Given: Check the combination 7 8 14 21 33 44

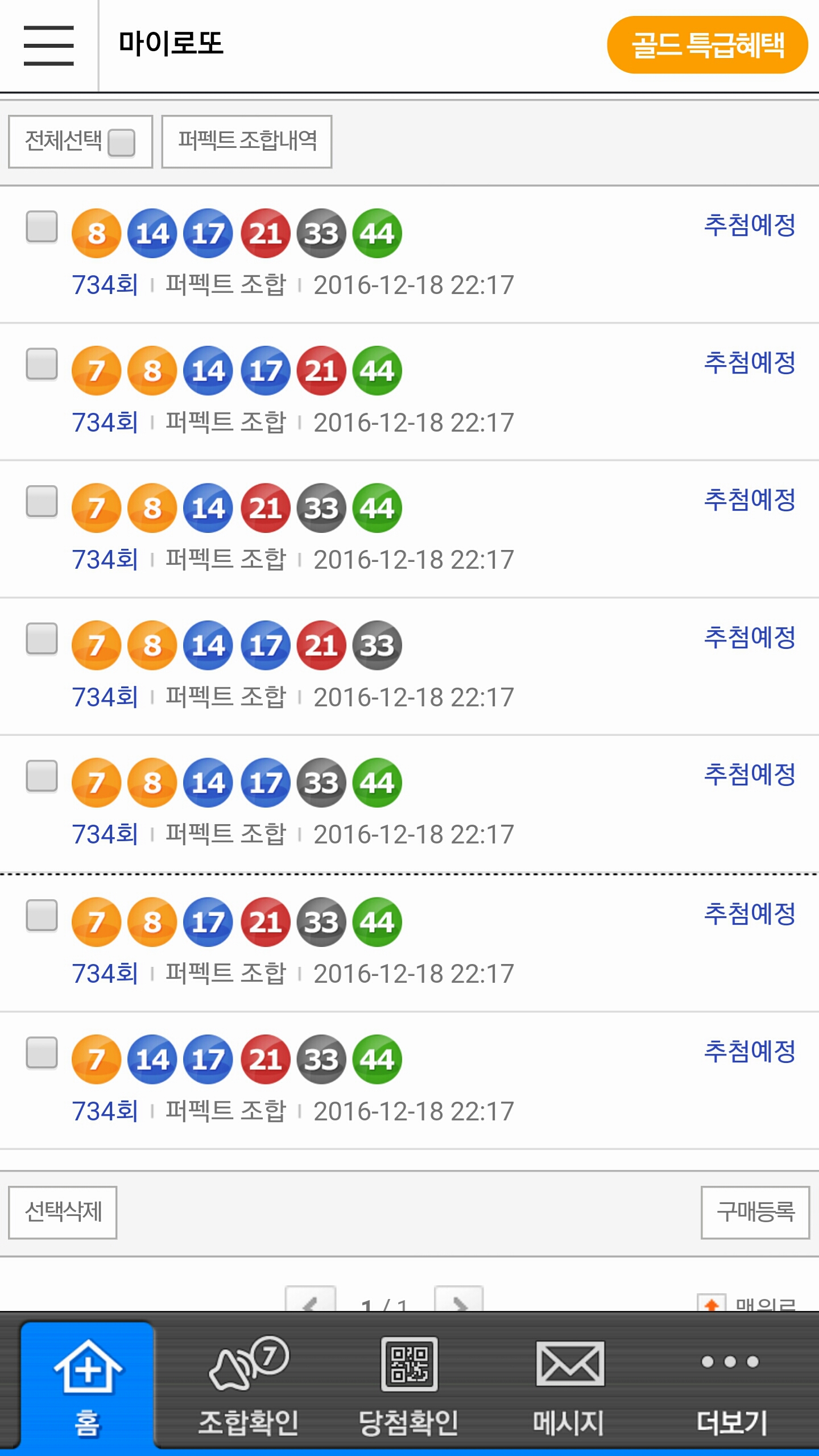Looking at the screenshot, I should [x=42, y=502].
